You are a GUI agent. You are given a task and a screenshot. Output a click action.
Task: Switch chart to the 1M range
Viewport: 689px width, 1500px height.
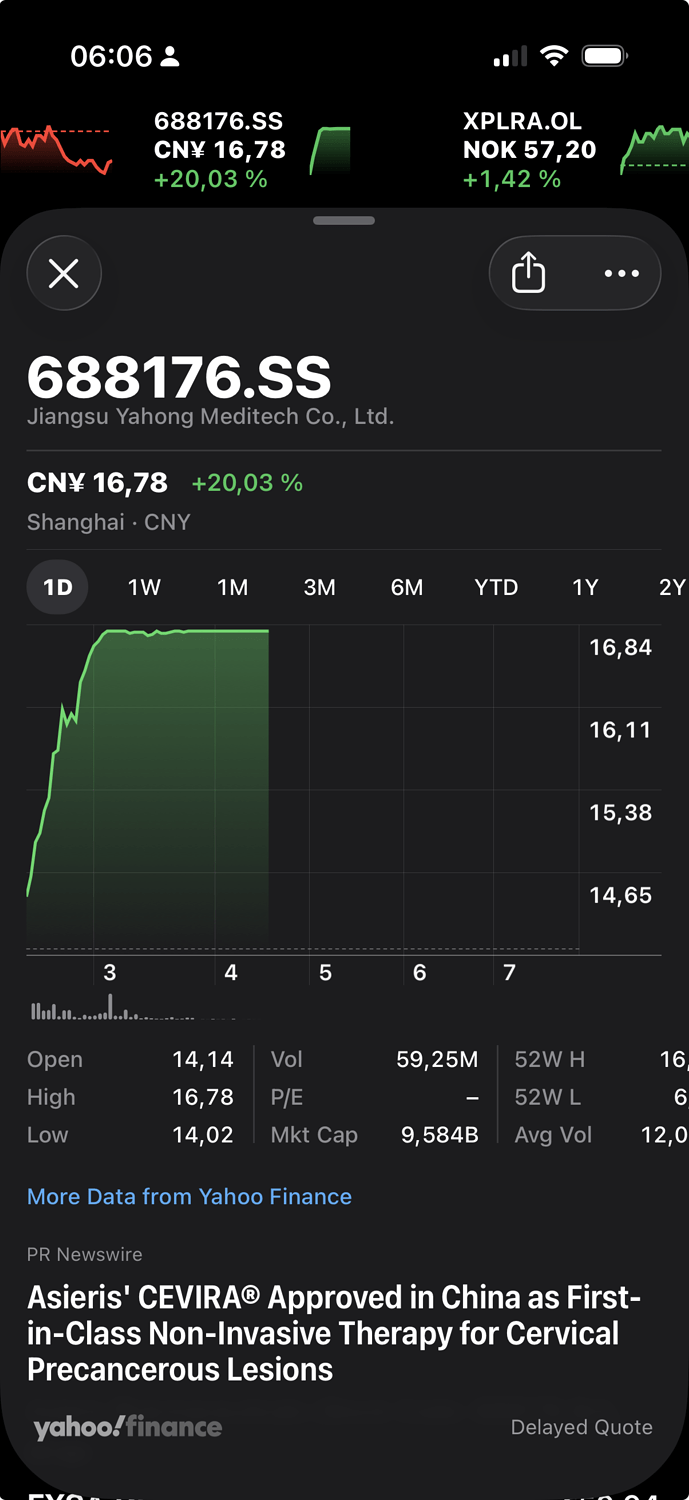[232, 587]
